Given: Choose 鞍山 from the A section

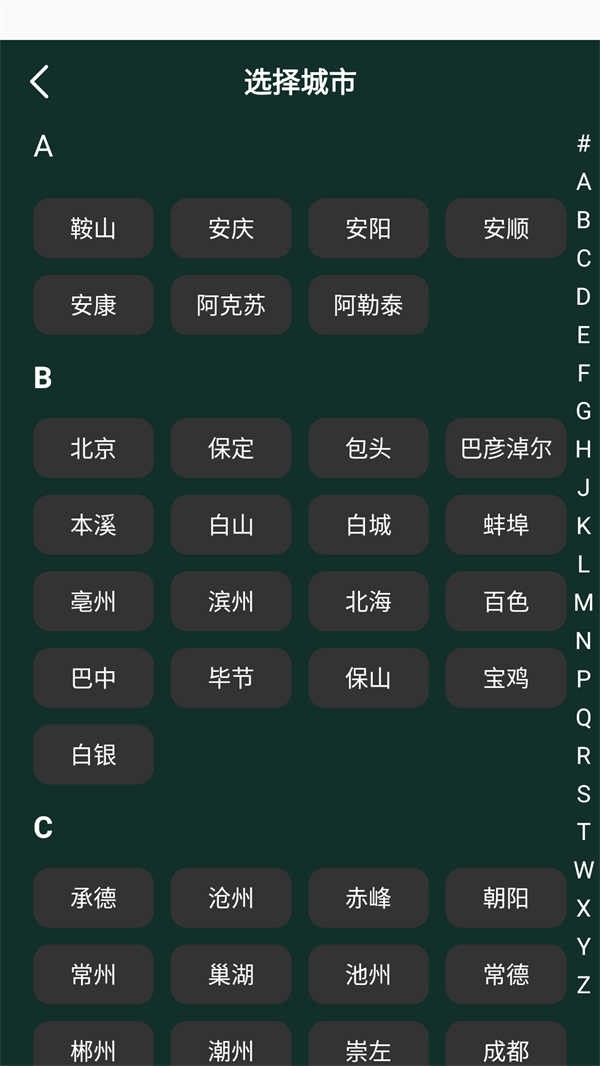Looking at the screenshot, I should point(93,228).
